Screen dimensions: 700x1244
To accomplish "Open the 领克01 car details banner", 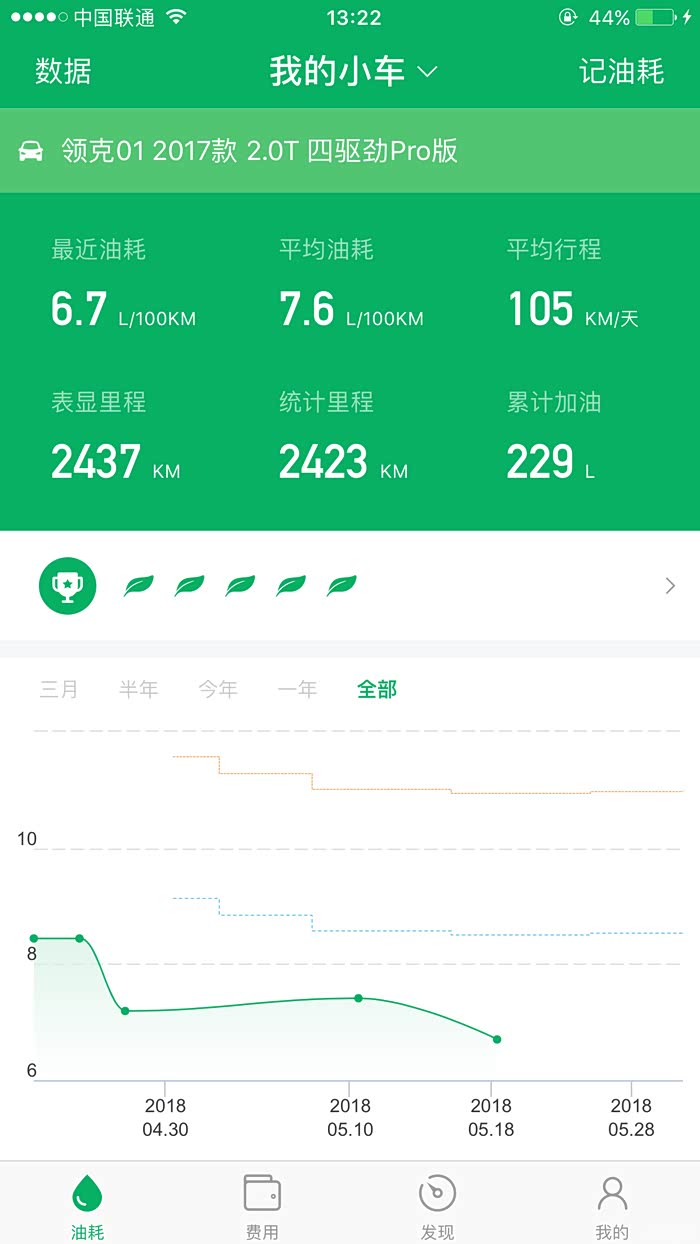I will point(350,151).
